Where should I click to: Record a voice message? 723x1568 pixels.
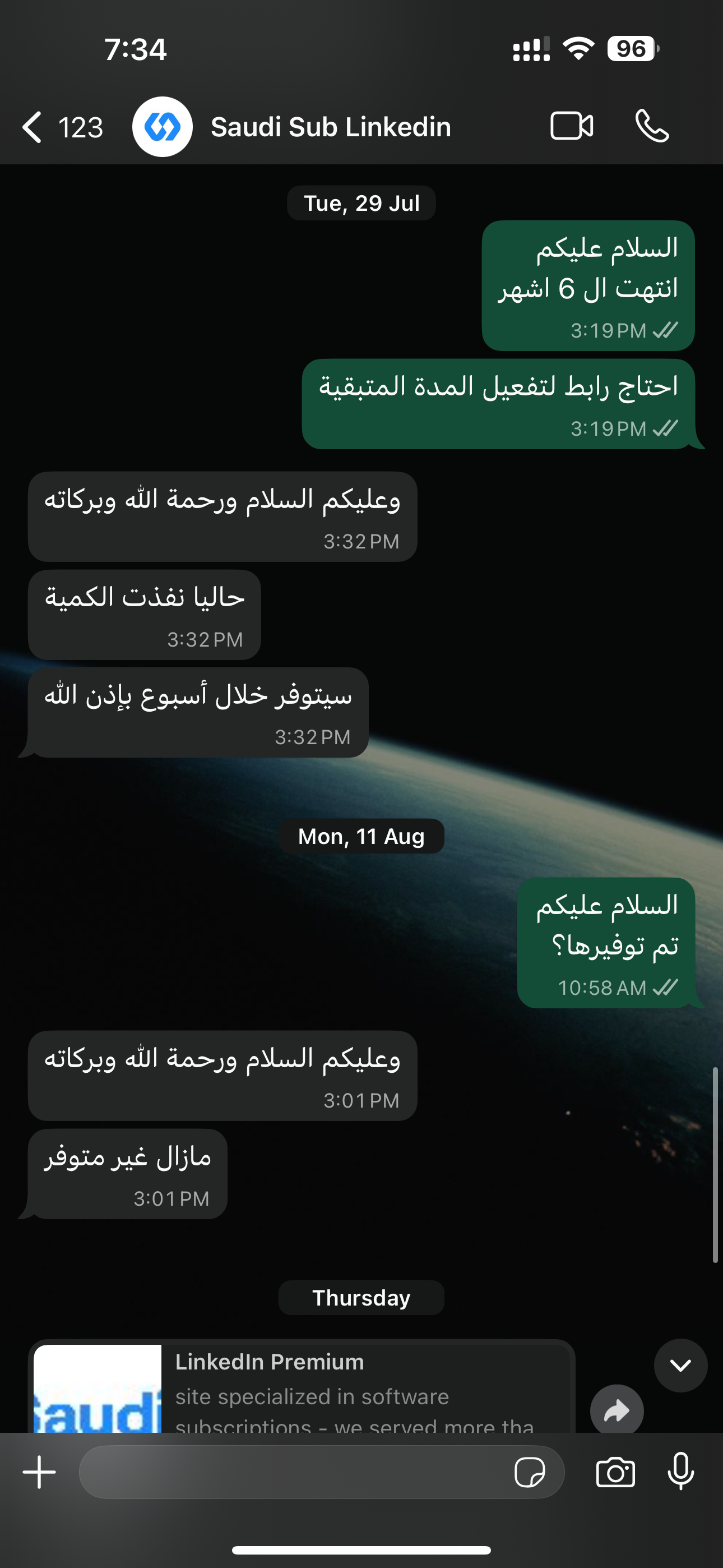click(680, 1473)
